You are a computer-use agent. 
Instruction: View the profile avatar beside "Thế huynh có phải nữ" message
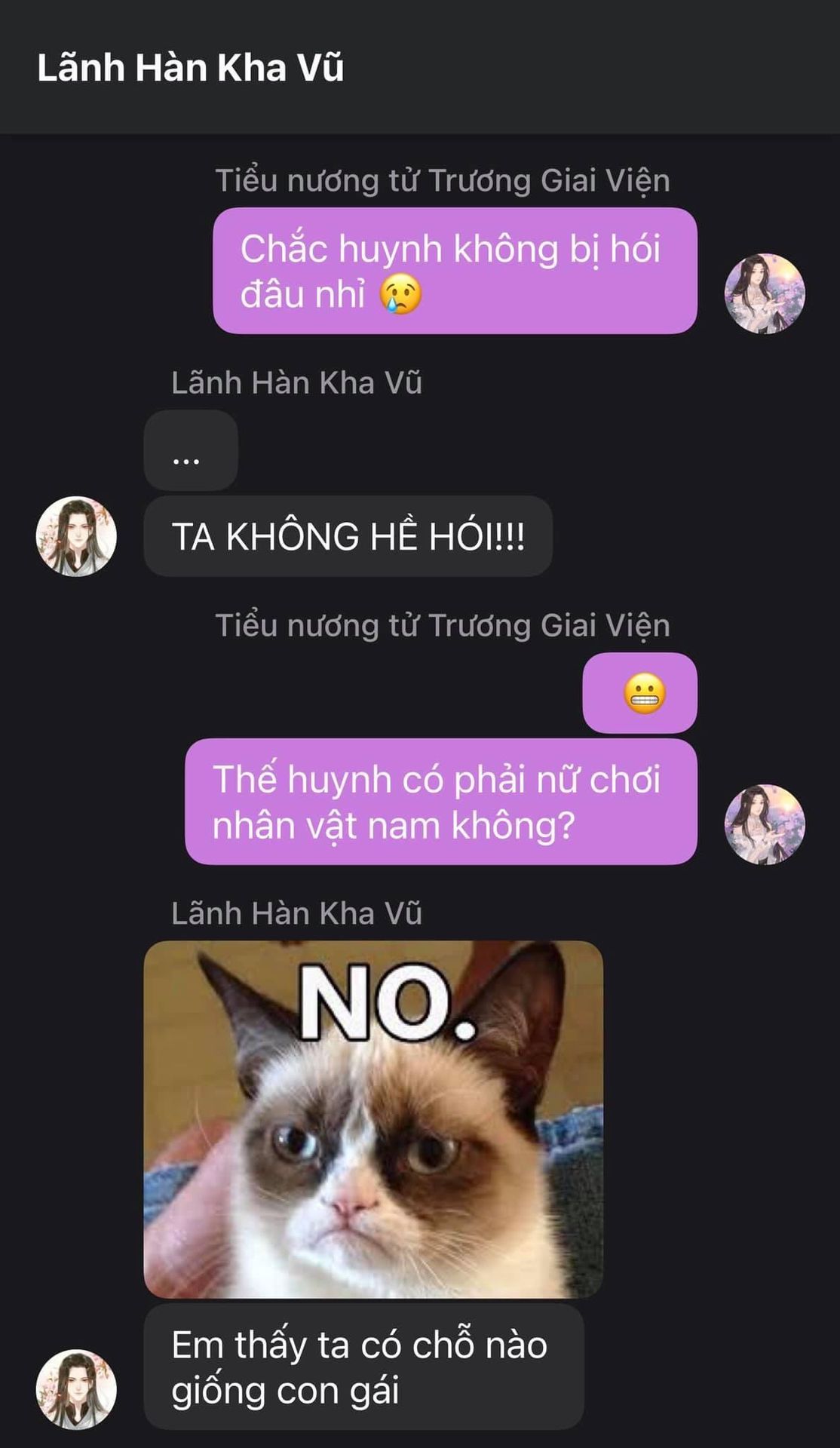(x=765, y=824)
